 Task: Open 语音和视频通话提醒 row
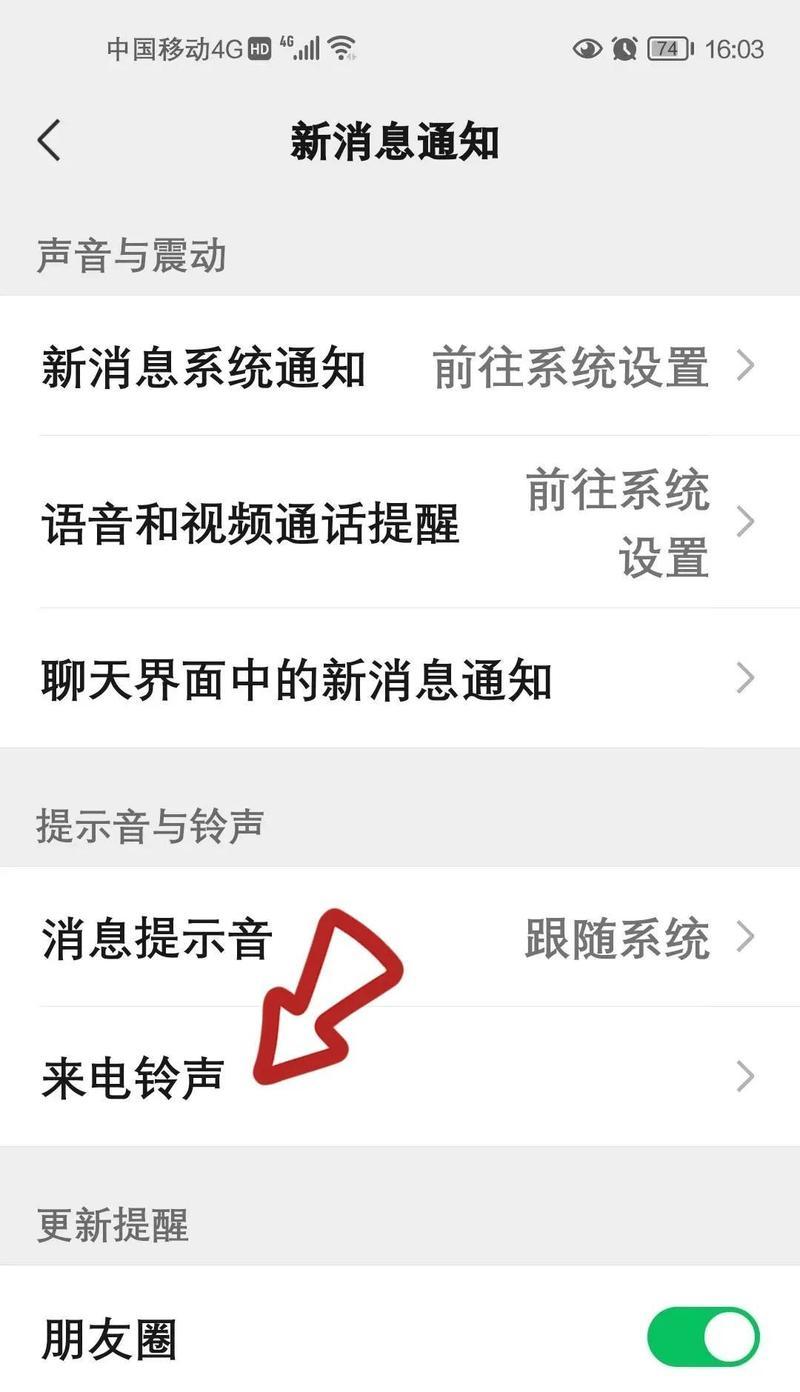pos(400,523)
